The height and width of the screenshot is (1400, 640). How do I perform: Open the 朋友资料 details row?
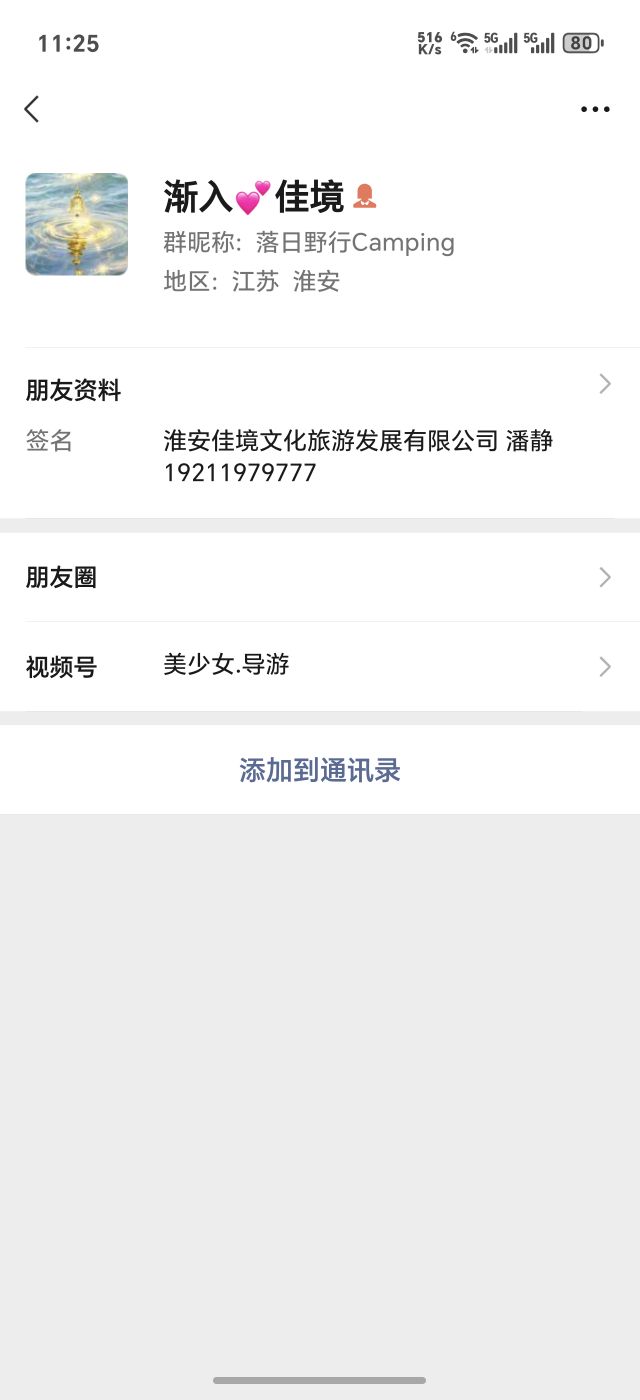pos(320,390)
